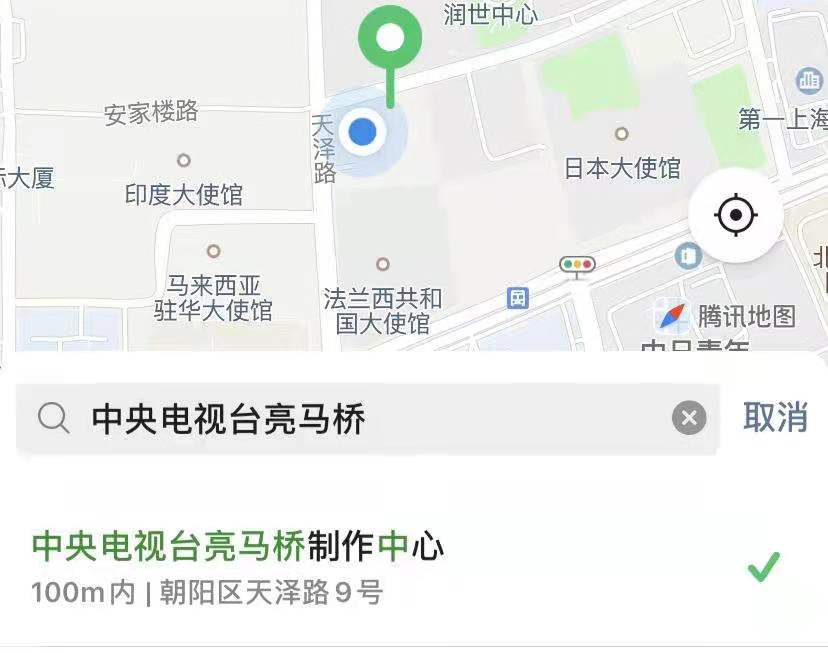Clear the search text
This screenshot has height=653, width=828.
click(689, 418)
